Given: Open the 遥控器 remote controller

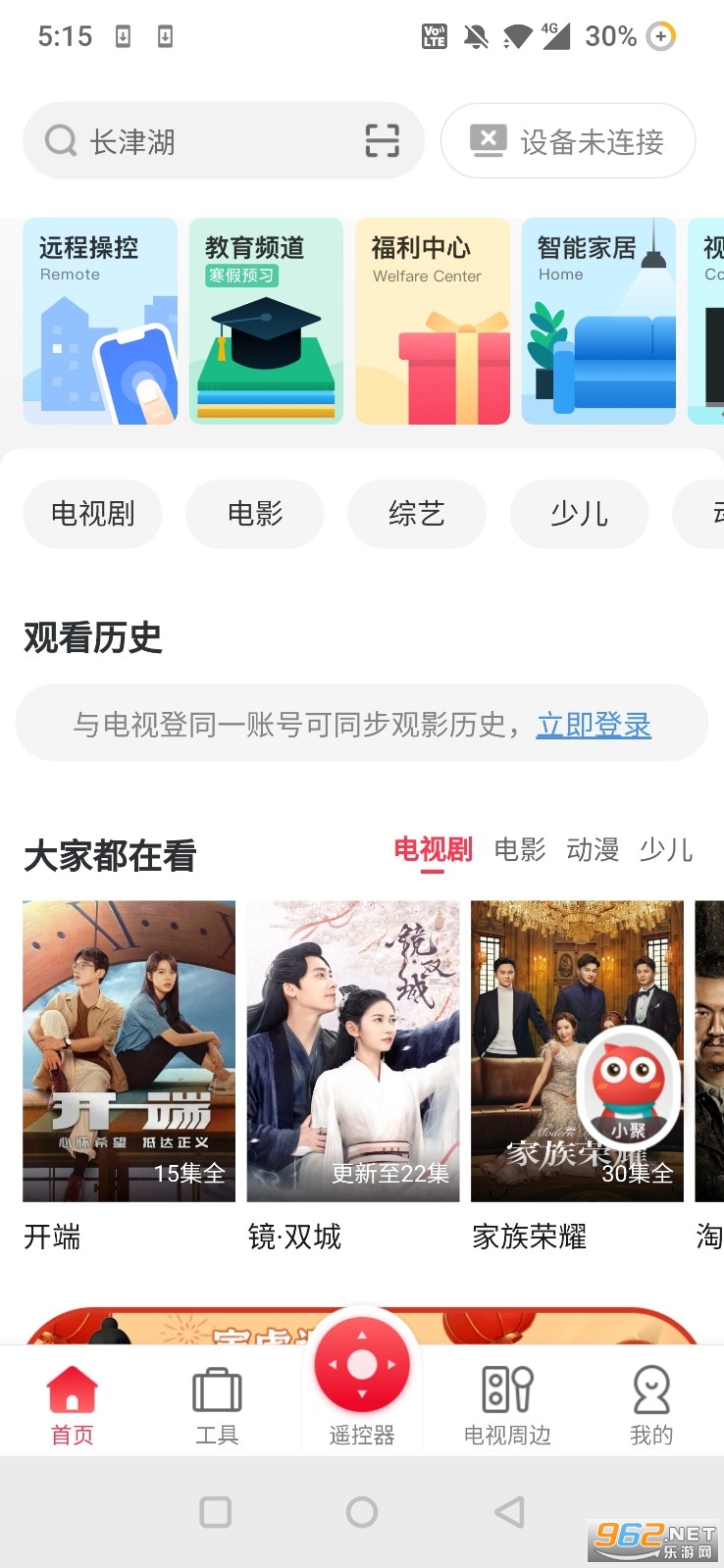Looking at the screenshot, I should point(362,1383).
